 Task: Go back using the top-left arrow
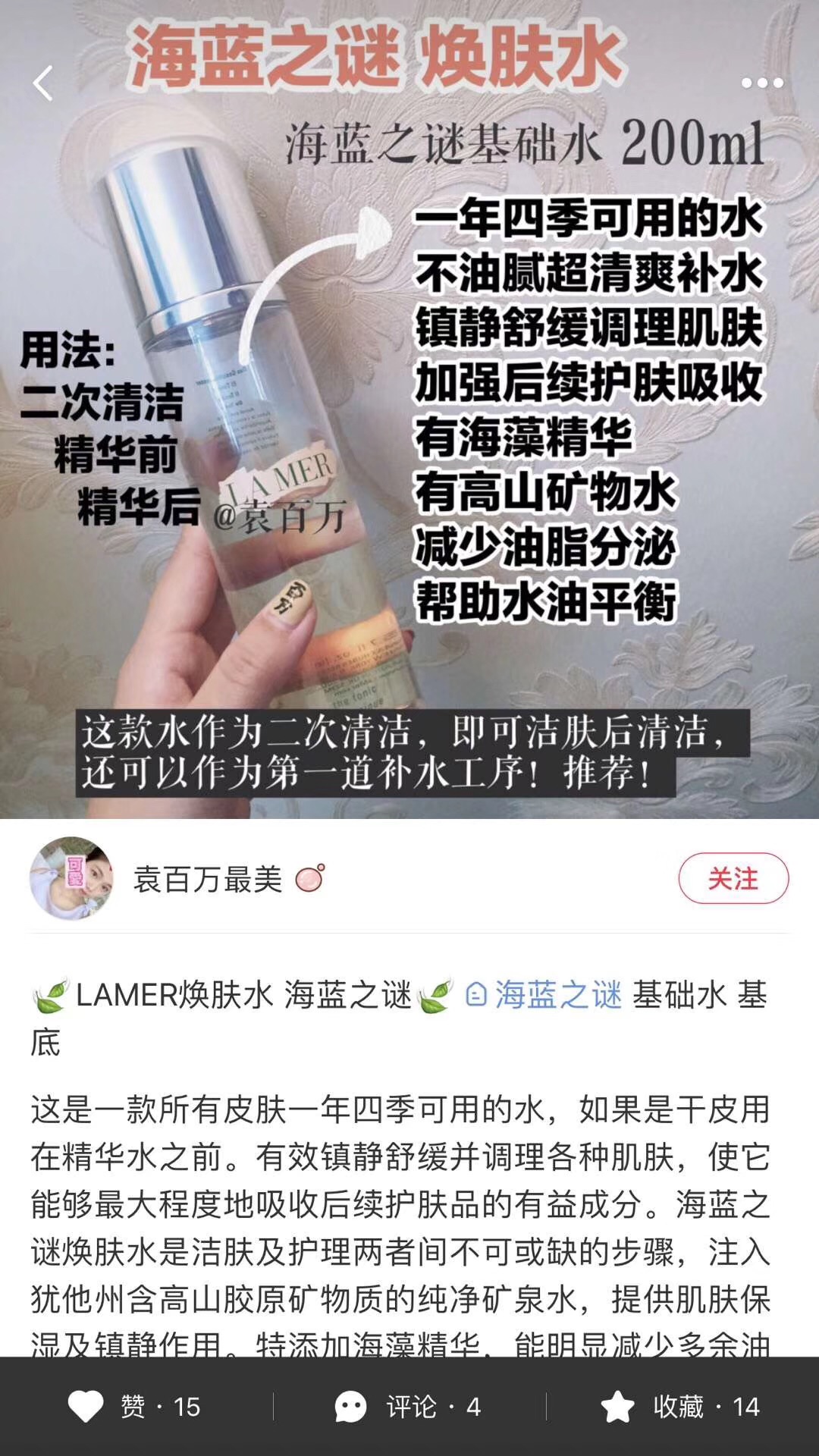(x=43, y=83)
